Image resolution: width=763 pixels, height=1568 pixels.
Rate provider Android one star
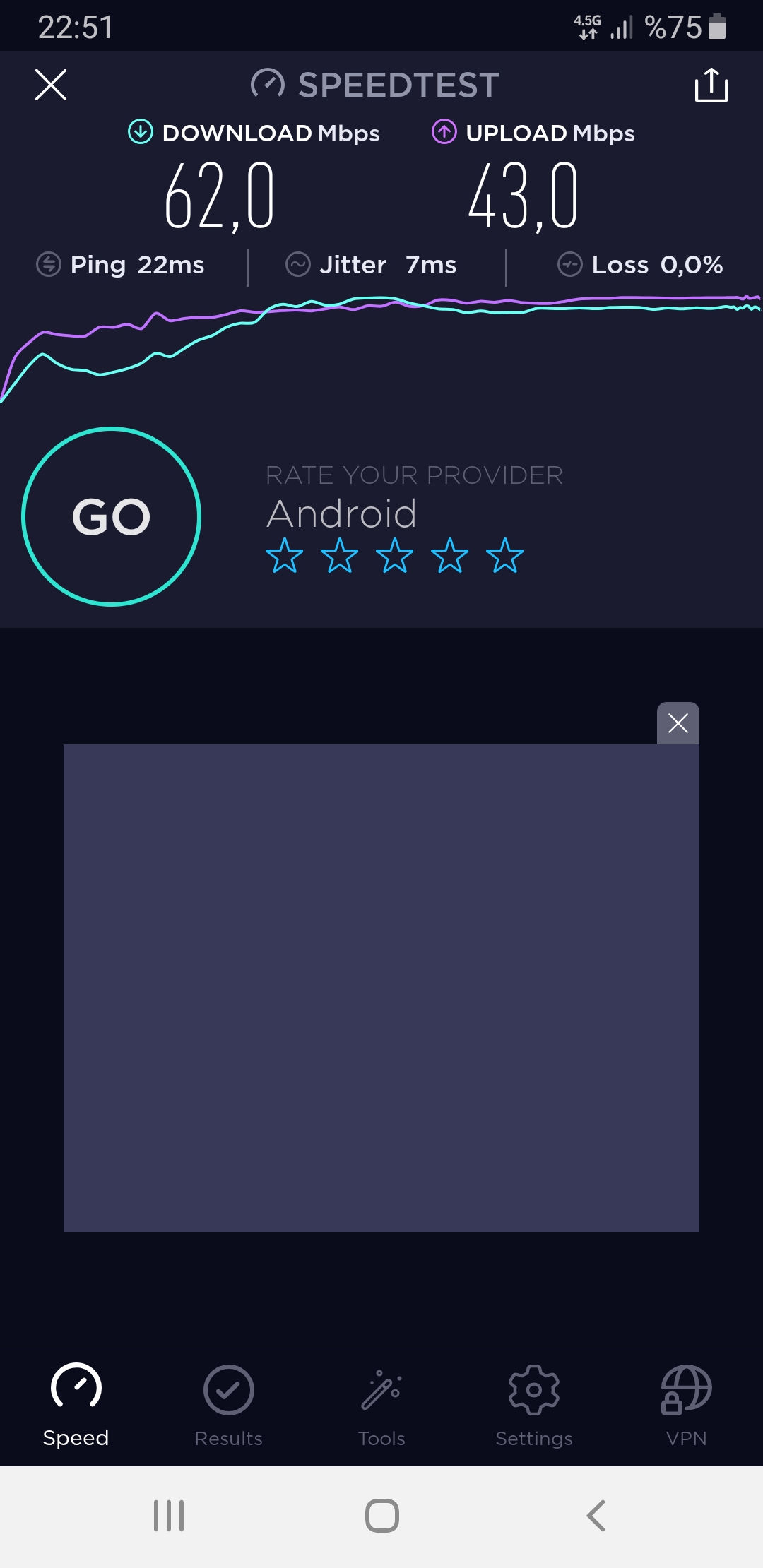click(285, 555)
